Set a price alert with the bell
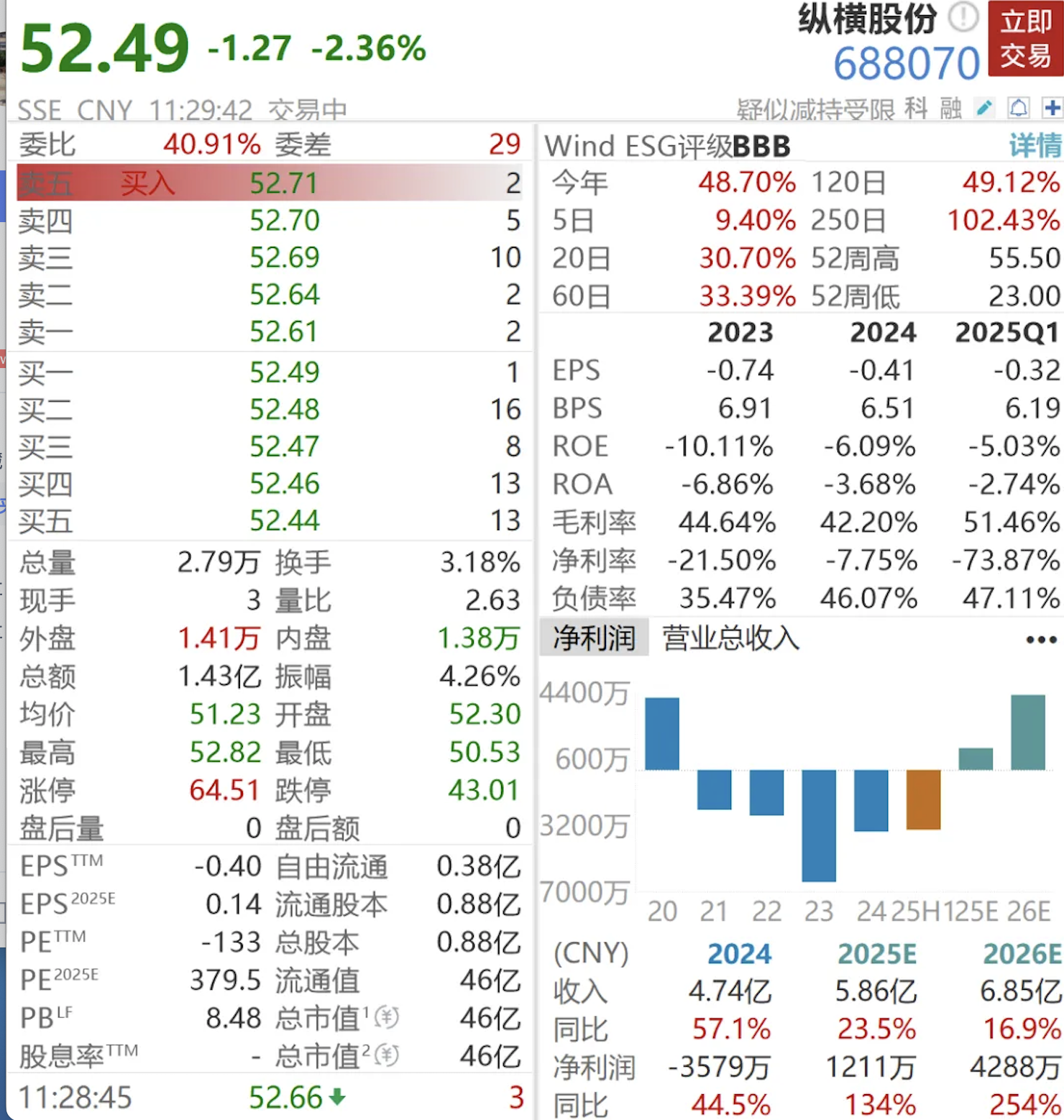 point(1018,108)
